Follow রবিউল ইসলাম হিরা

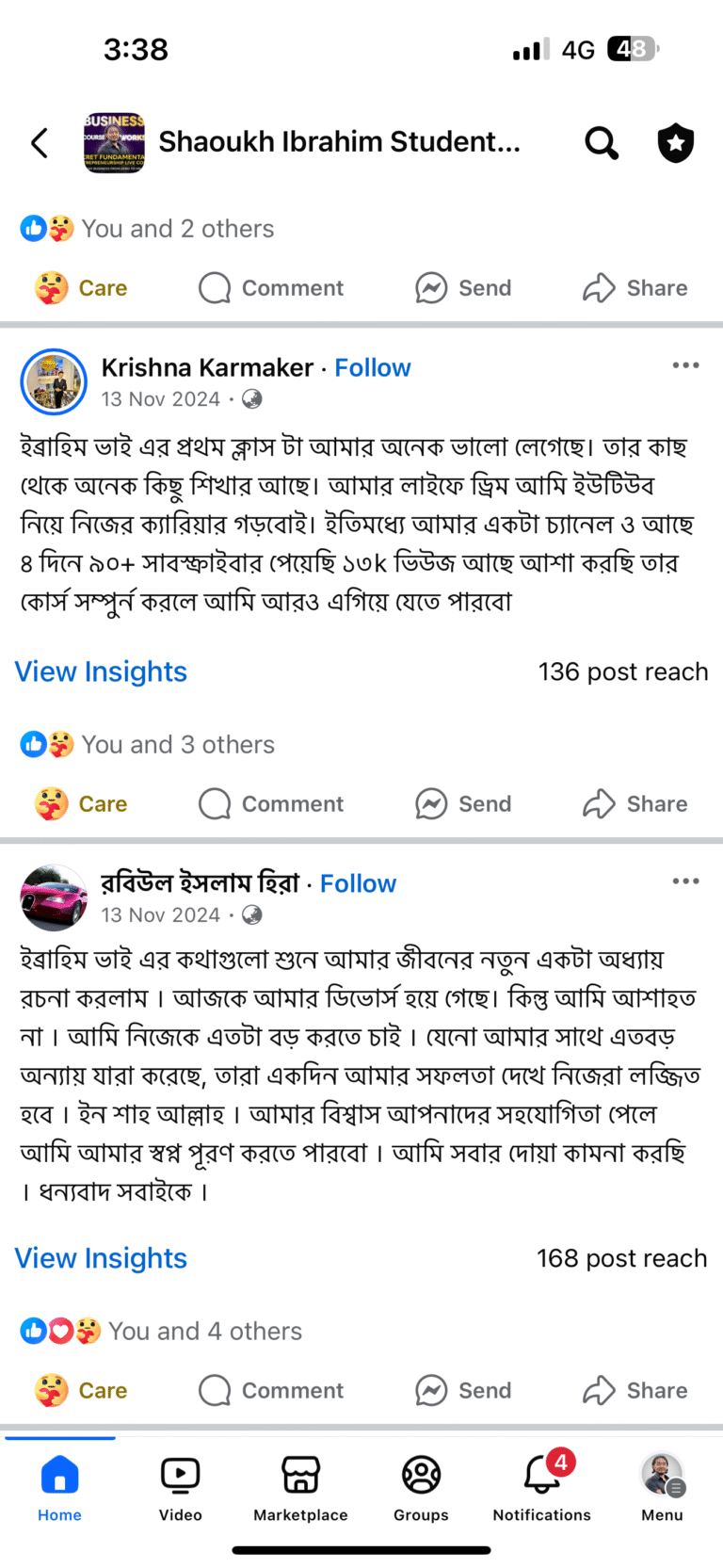[x=358, y=883]
